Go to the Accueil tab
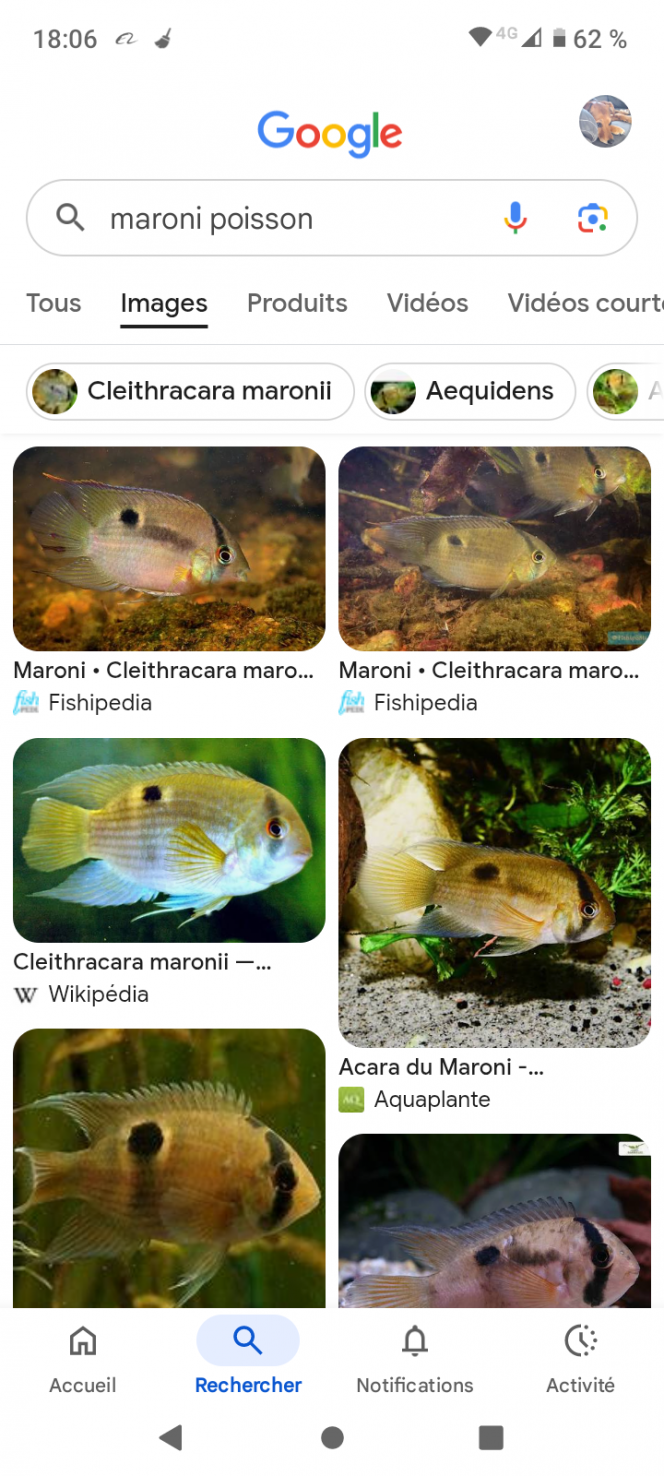664x1476 pixels. coord(82,1358)
